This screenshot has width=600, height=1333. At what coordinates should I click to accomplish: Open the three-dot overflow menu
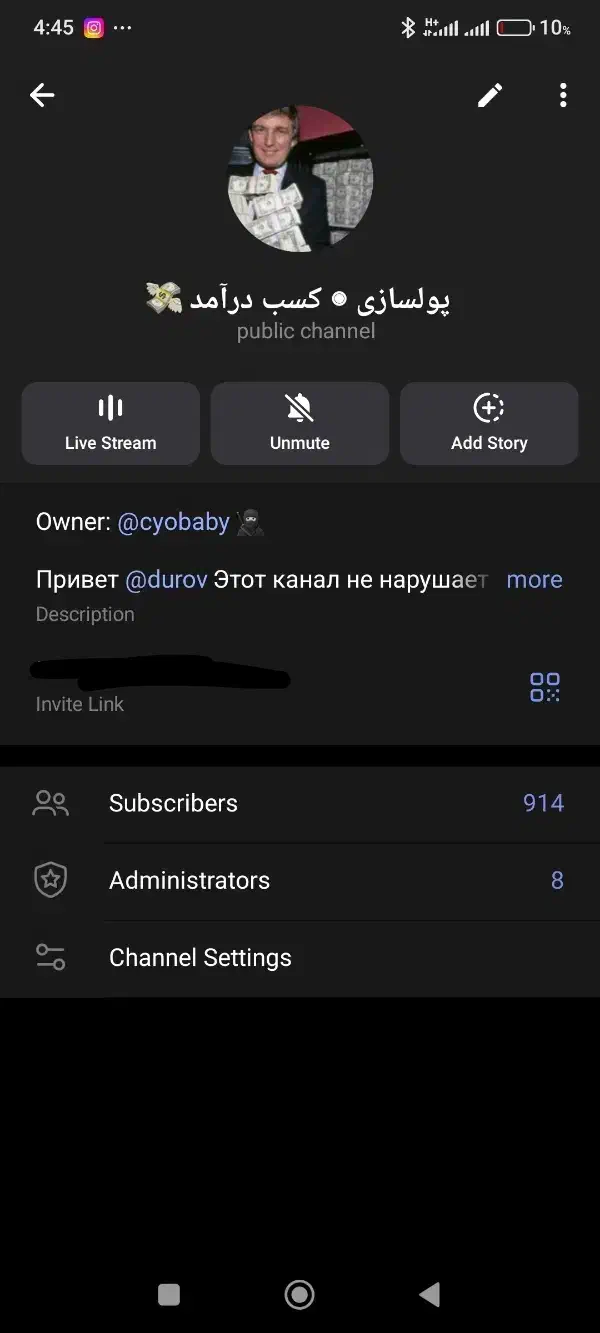point(563,95)
